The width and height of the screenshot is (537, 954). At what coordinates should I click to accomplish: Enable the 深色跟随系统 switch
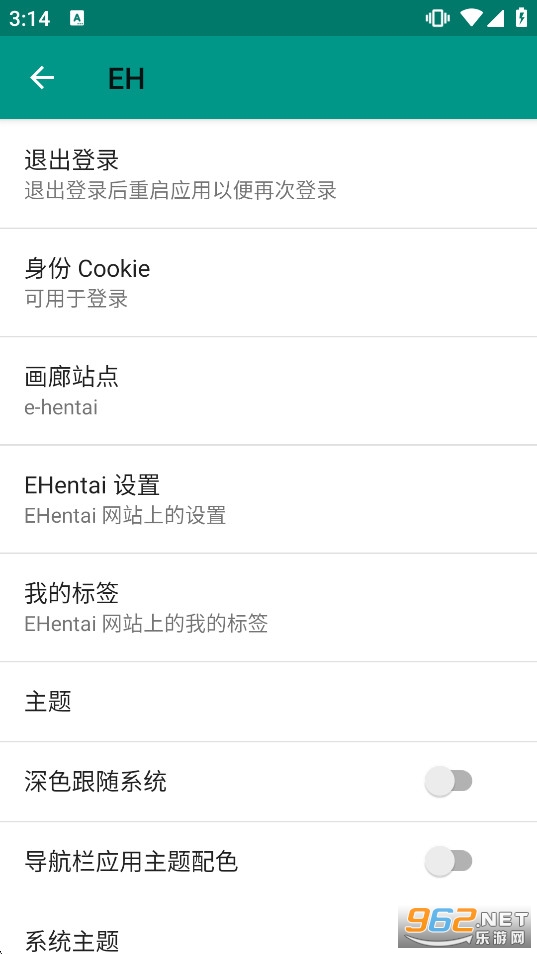coord(449,781)
